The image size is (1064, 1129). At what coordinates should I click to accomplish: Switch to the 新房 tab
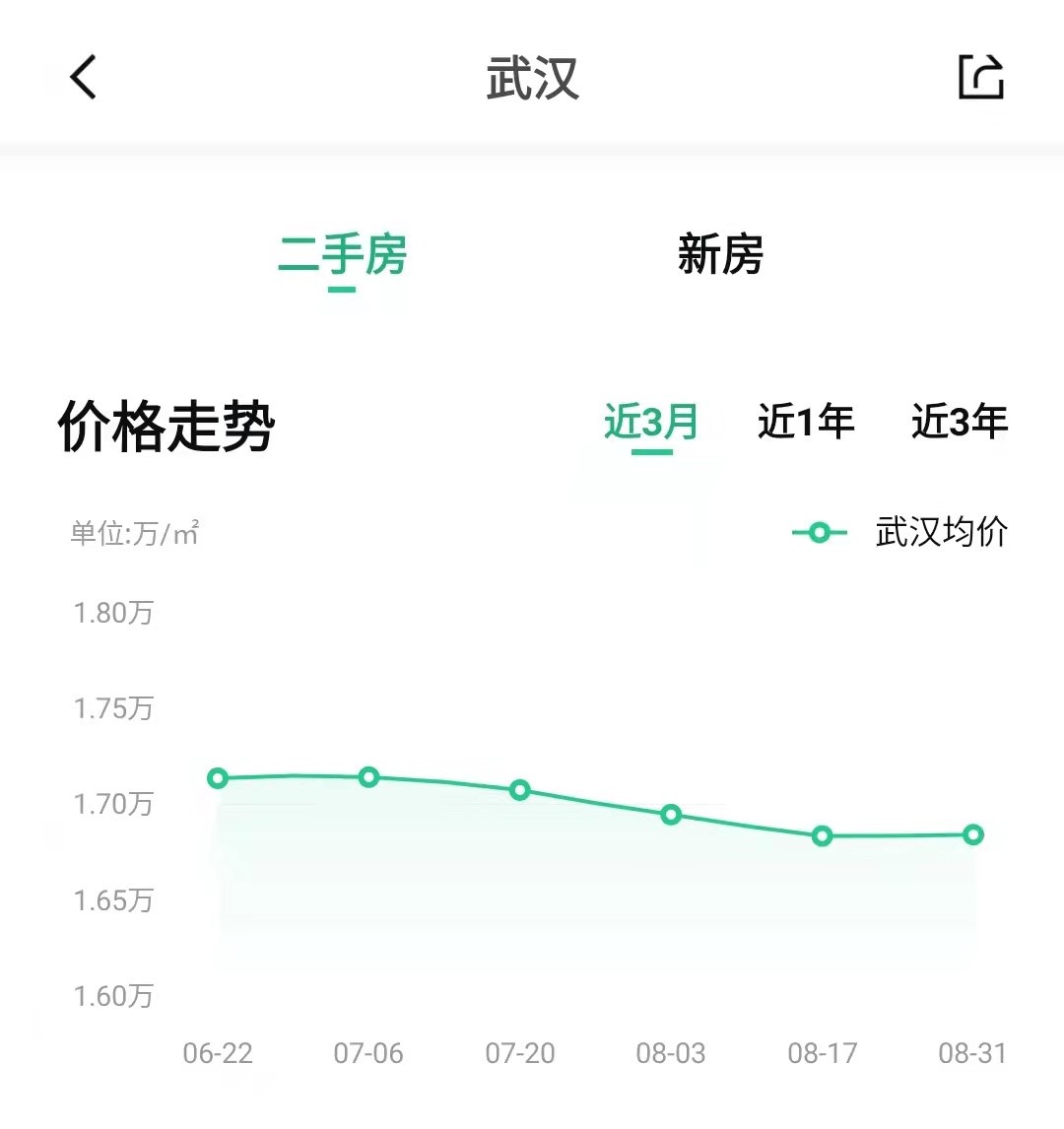[722, 256]
